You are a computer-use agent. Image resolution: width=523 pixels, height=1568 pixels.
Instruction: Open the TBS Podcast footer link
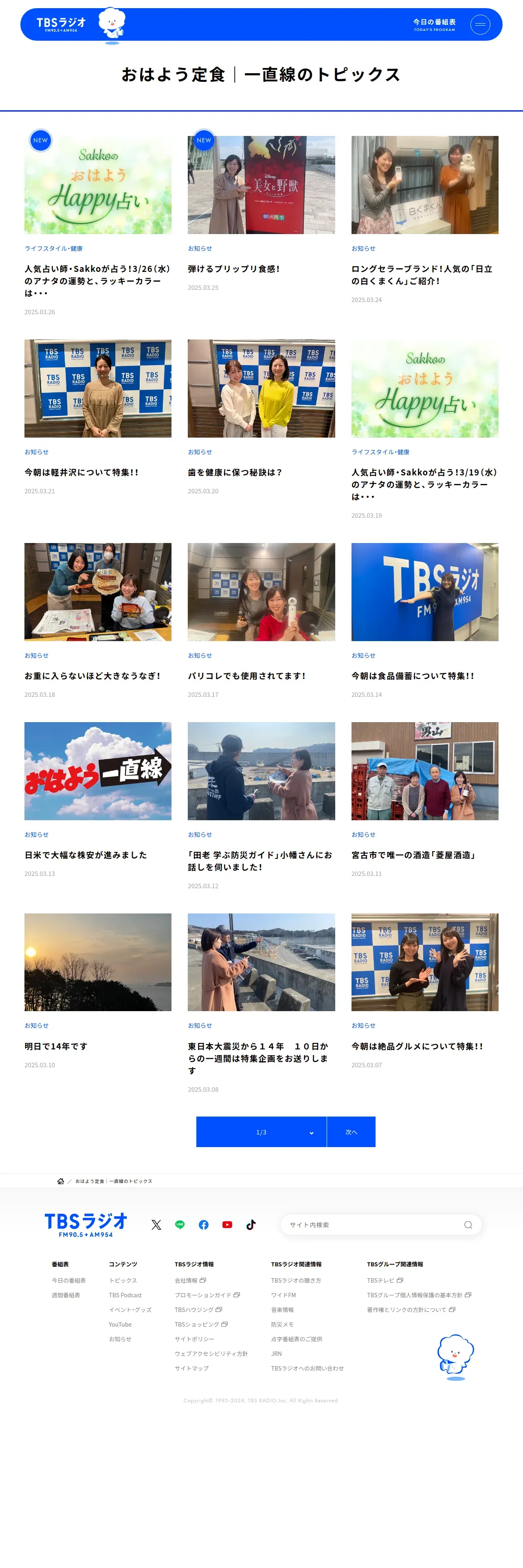(125, 1295)
